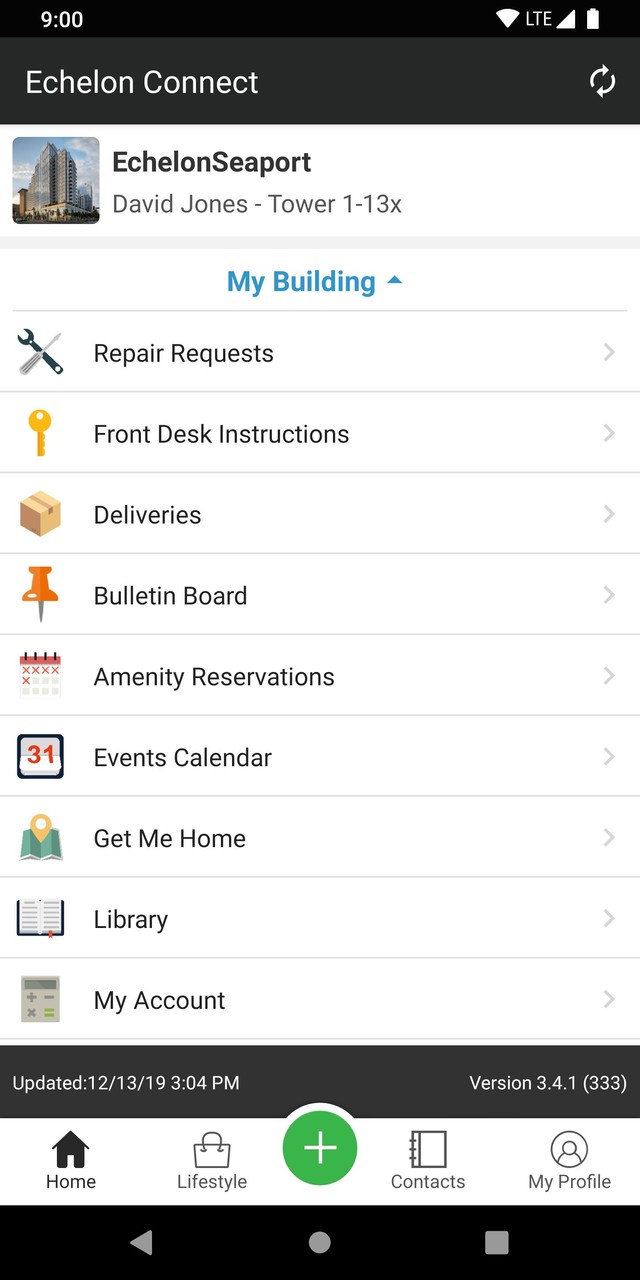Open the Bulletin Board

pos(320,596)
